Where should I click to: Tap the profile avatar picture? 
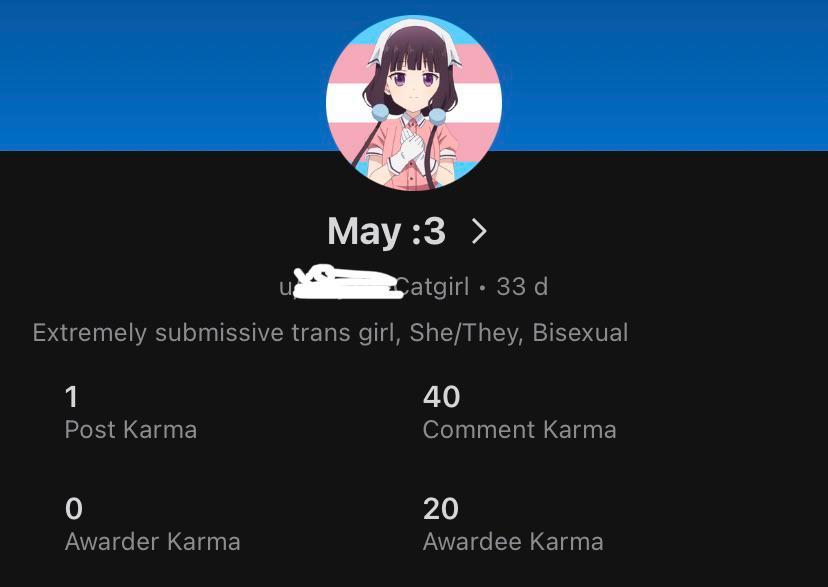[x=413, y=103]
